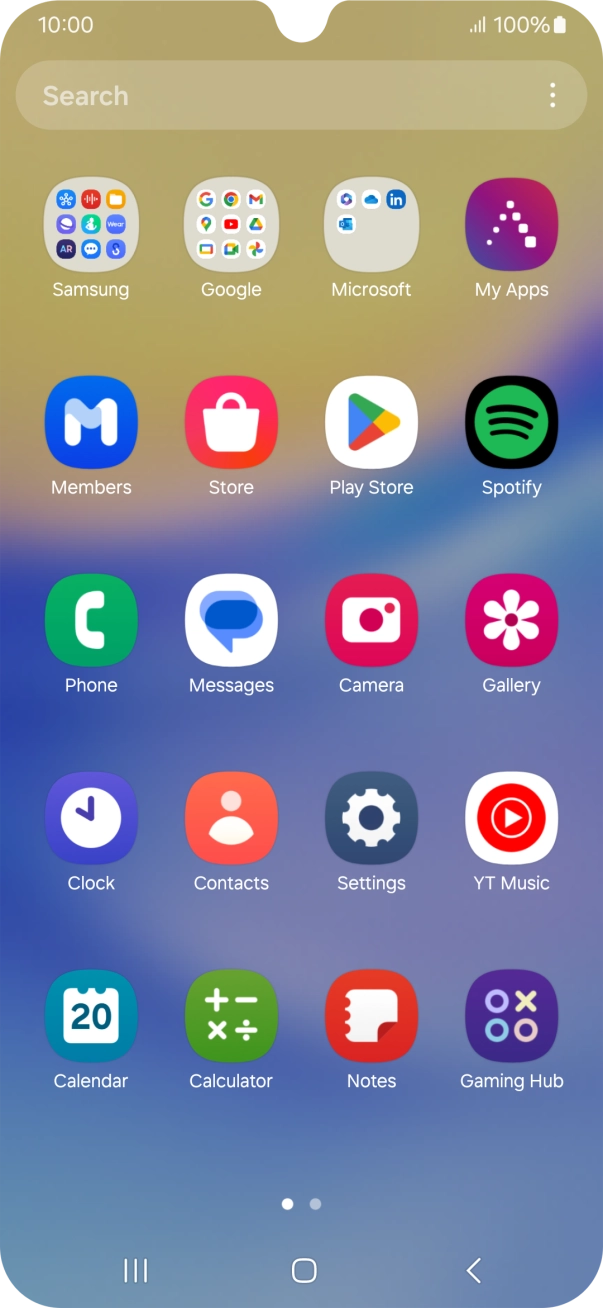Viewport: 603px width, 1308px height.
Task: Open the Phone dialer app
Action: [91, 620]
